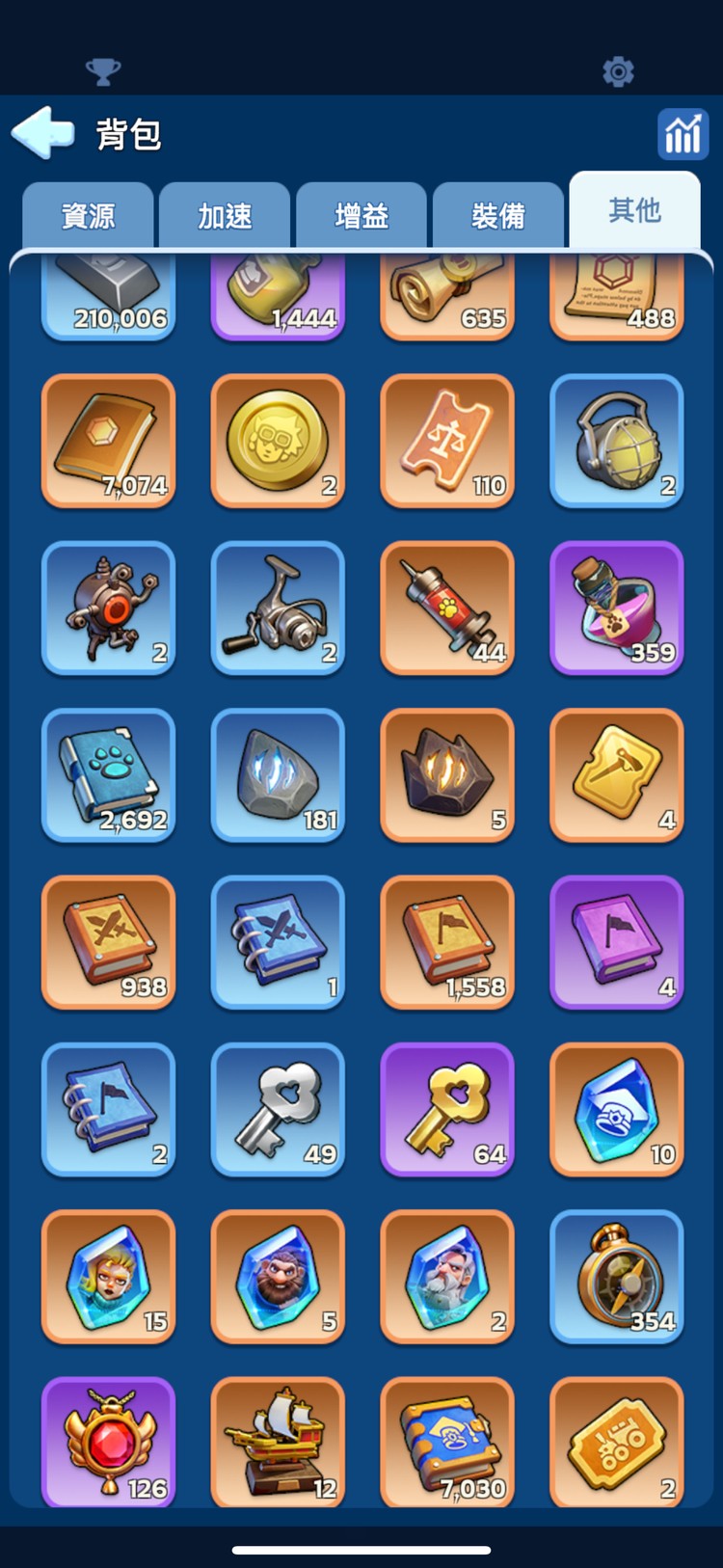Select the red gem amulet showing 126
723x1568 pixels.
pyautogui.click(x=108, y=1443)
